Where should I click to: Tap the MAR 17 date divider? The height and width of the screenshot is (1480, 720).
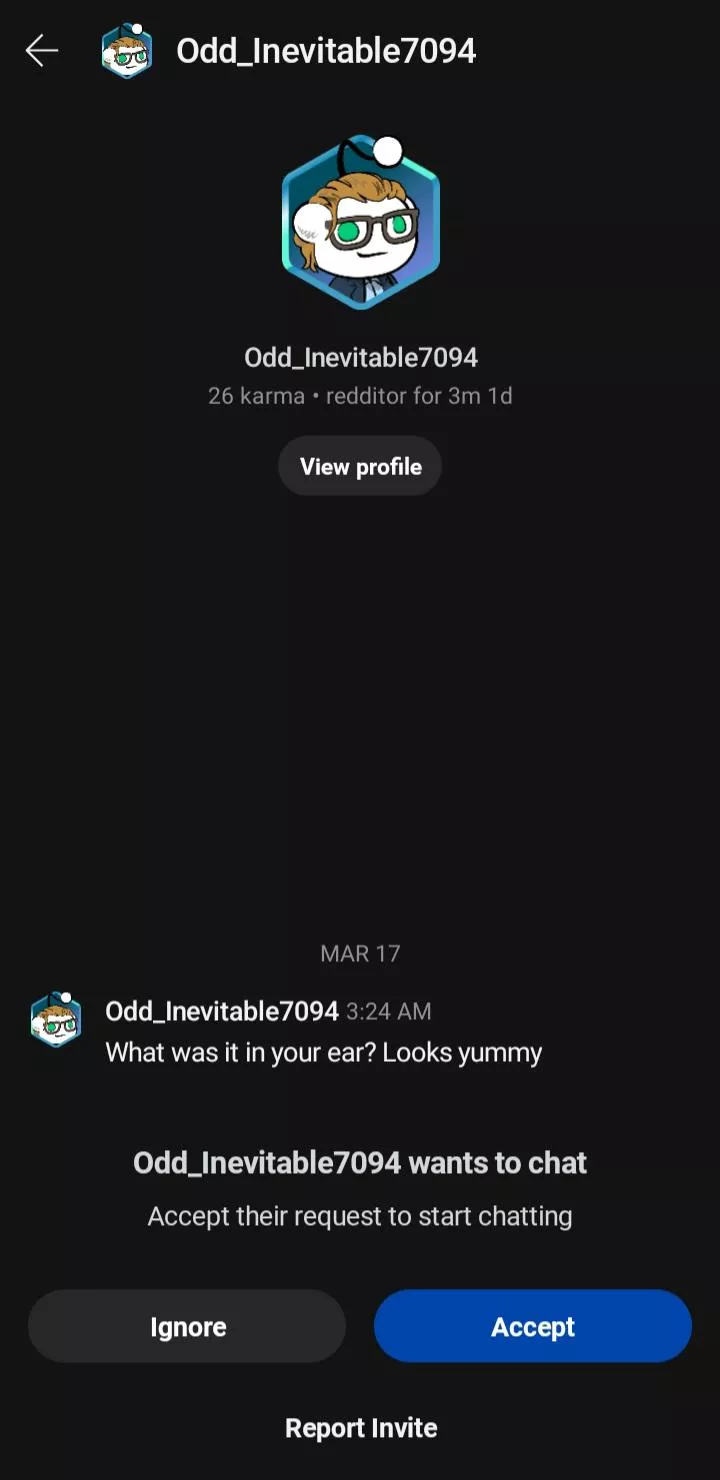point(360,953)
